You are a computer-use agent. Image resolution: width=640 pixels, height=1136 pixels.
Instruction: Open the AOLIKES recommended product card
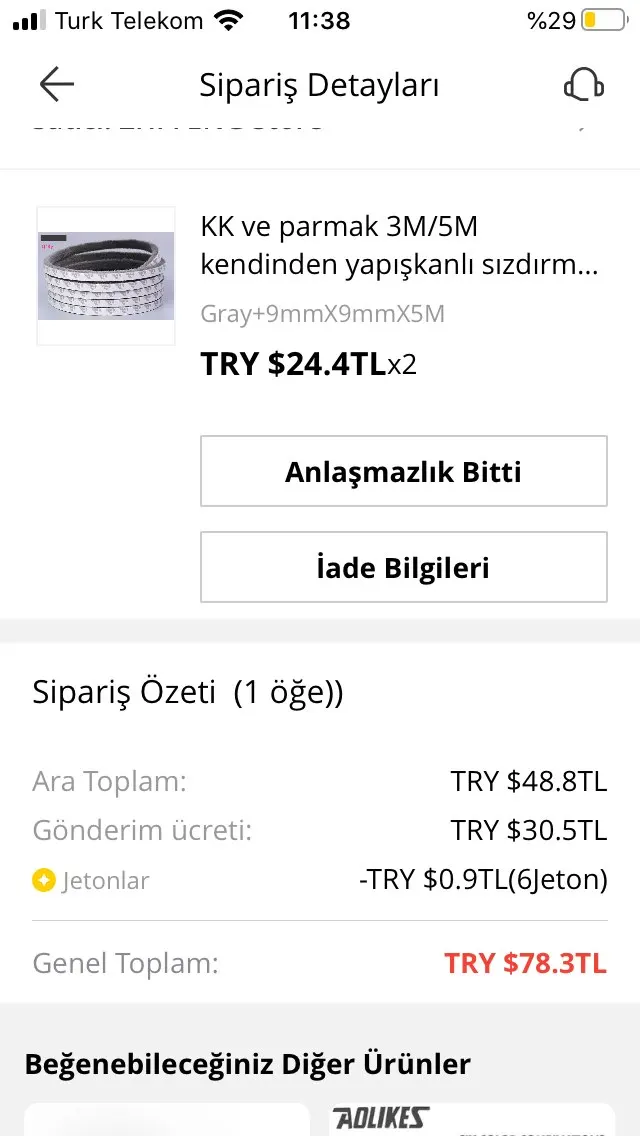click(471, 1119)
